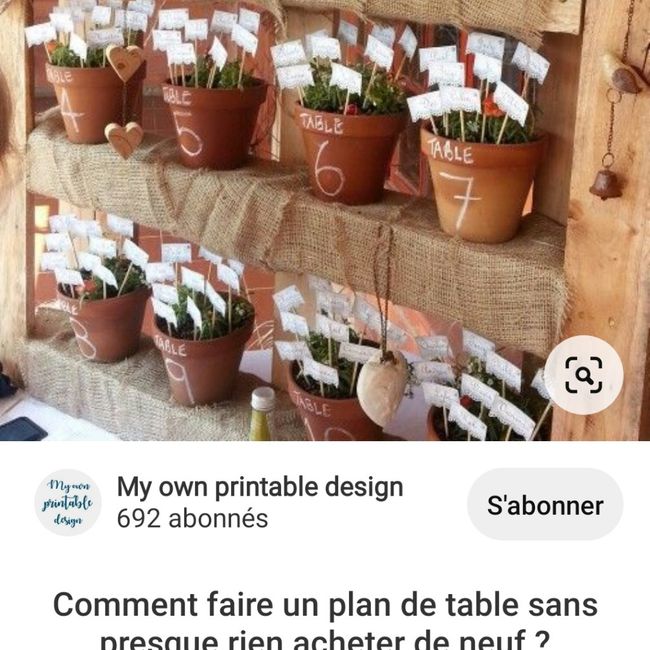This screenshot has width=650, height=650.
Task: Tap the S'abonner button
Action: tap(545, 505)
